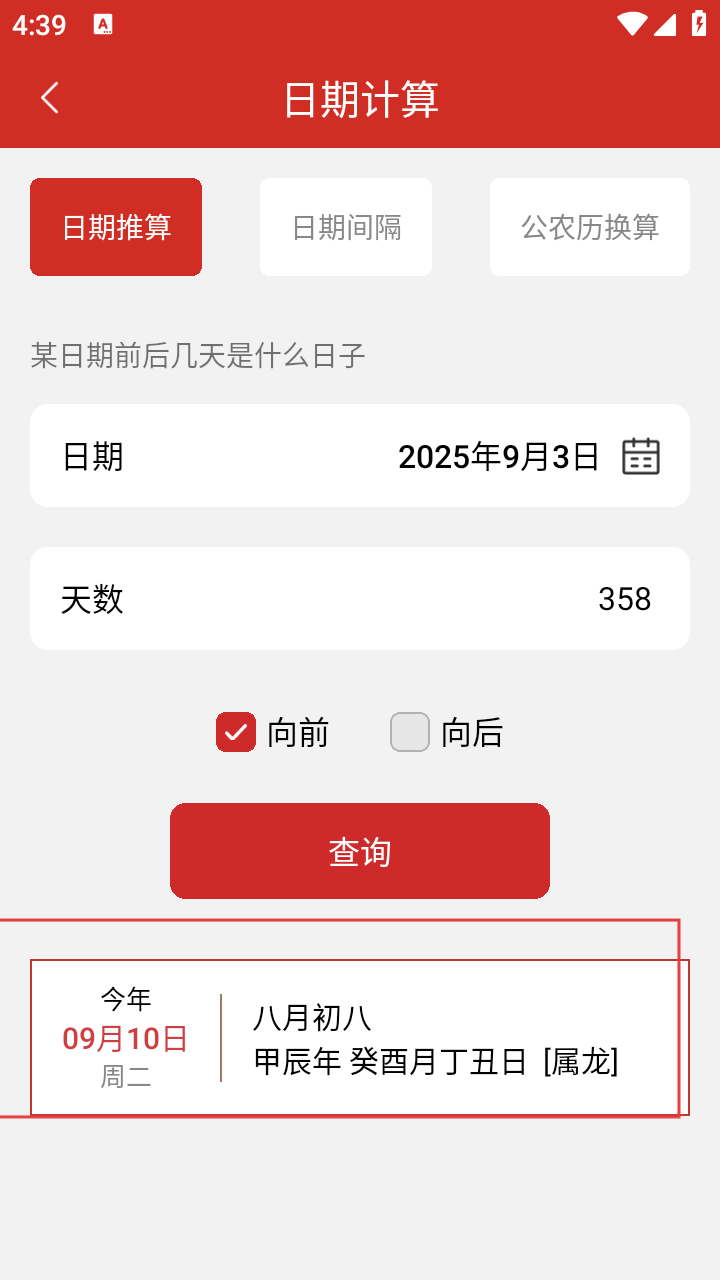
Task: Switch to the 日期间隔 tab
Action: pos(346,227)
